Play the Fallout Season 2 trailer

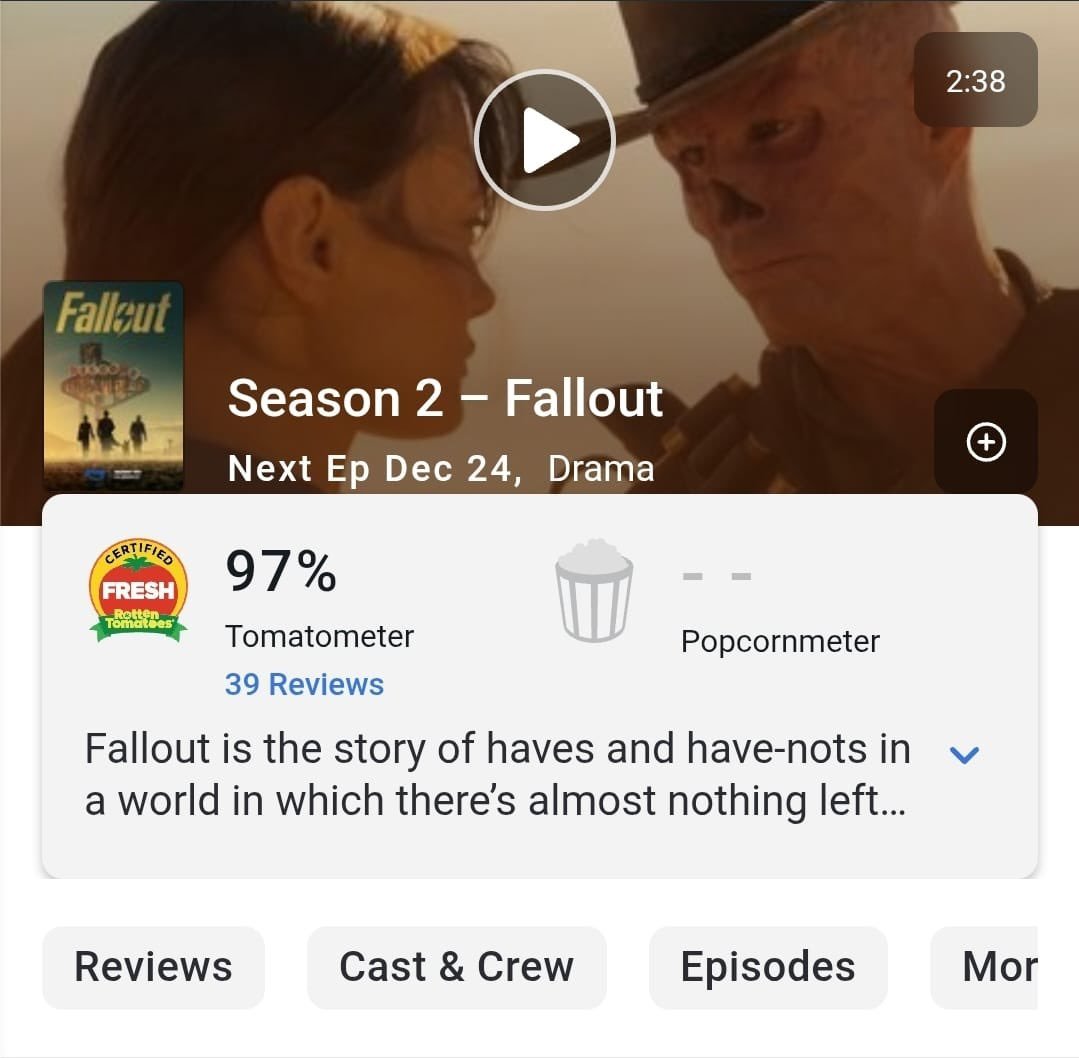coord(543,139)
